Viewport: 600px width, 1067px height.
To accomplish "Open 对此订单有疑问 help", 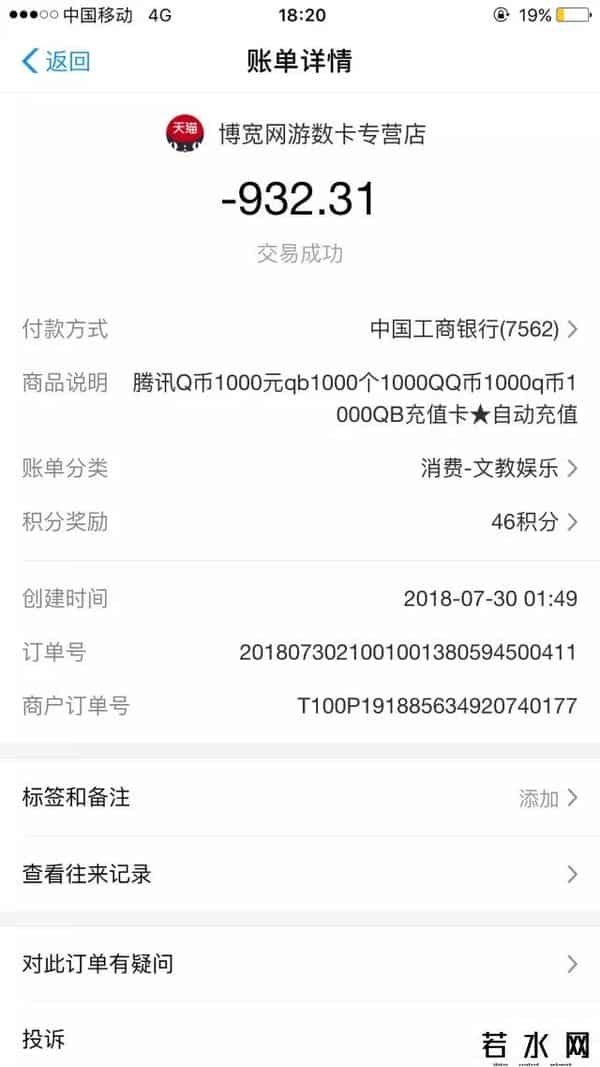I will tap(300, 964).
